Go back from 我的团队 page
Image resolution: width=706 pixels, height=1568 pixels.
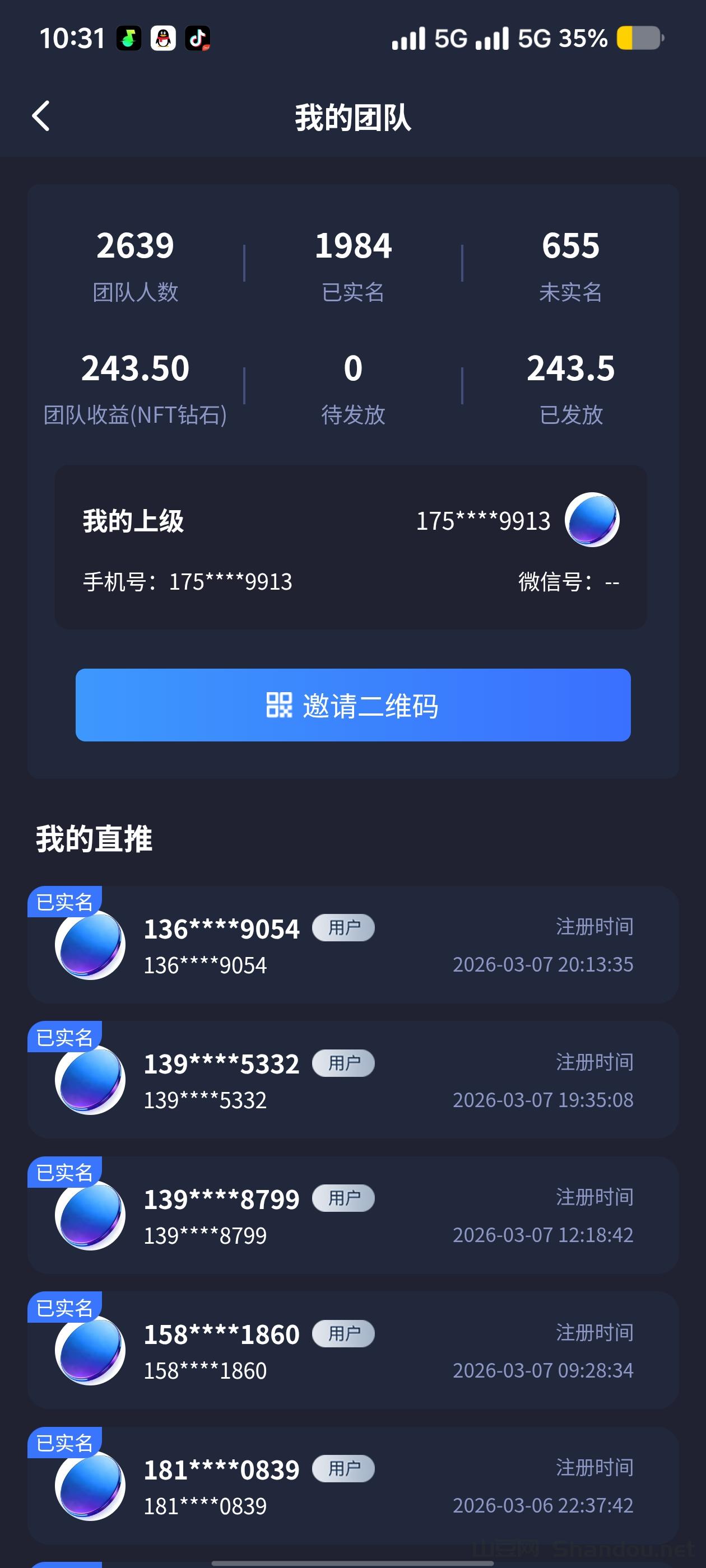pos(41,116)
